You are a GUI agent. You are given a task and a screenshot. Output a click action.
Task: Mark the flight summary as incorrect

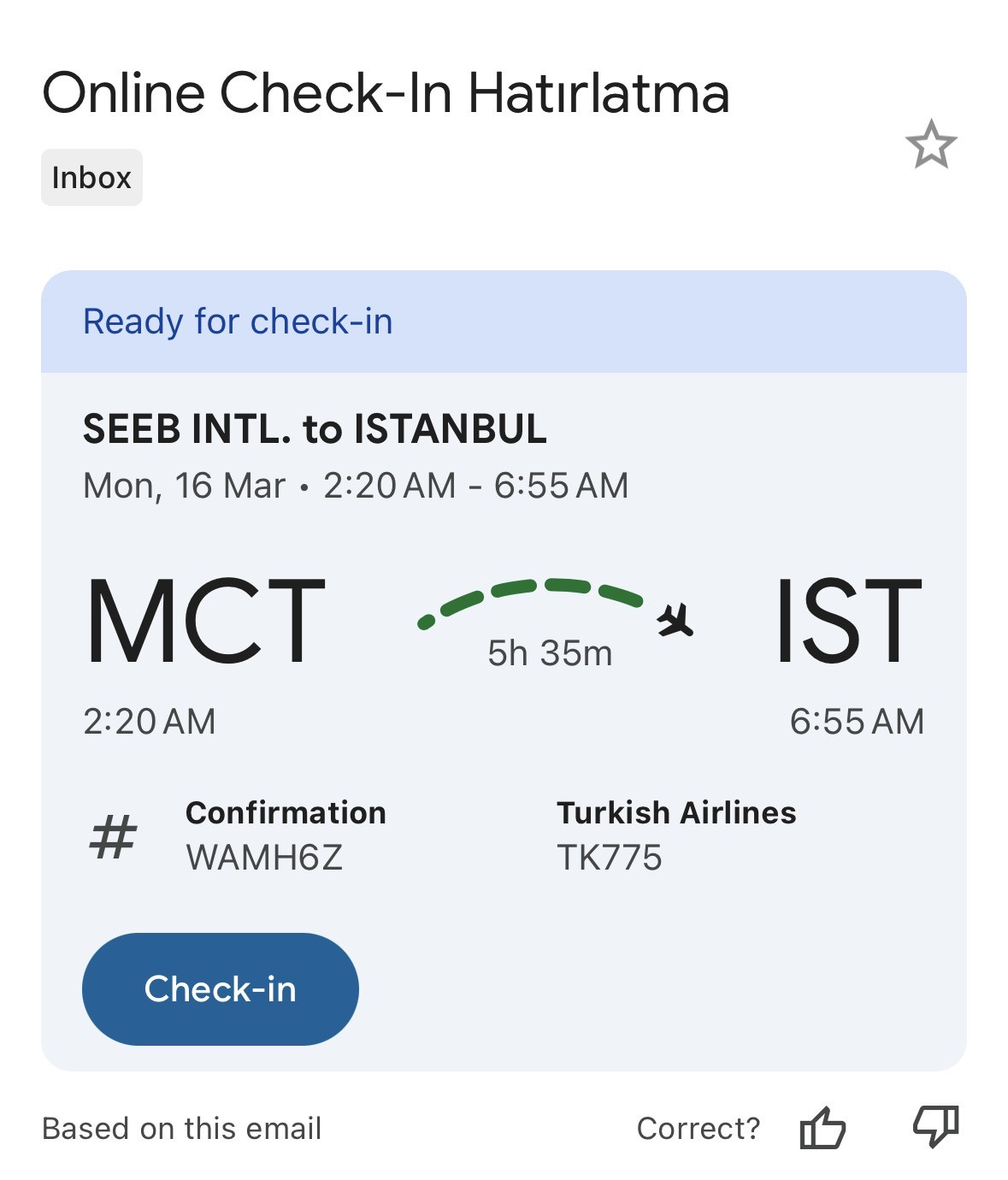pos(936,1127)
